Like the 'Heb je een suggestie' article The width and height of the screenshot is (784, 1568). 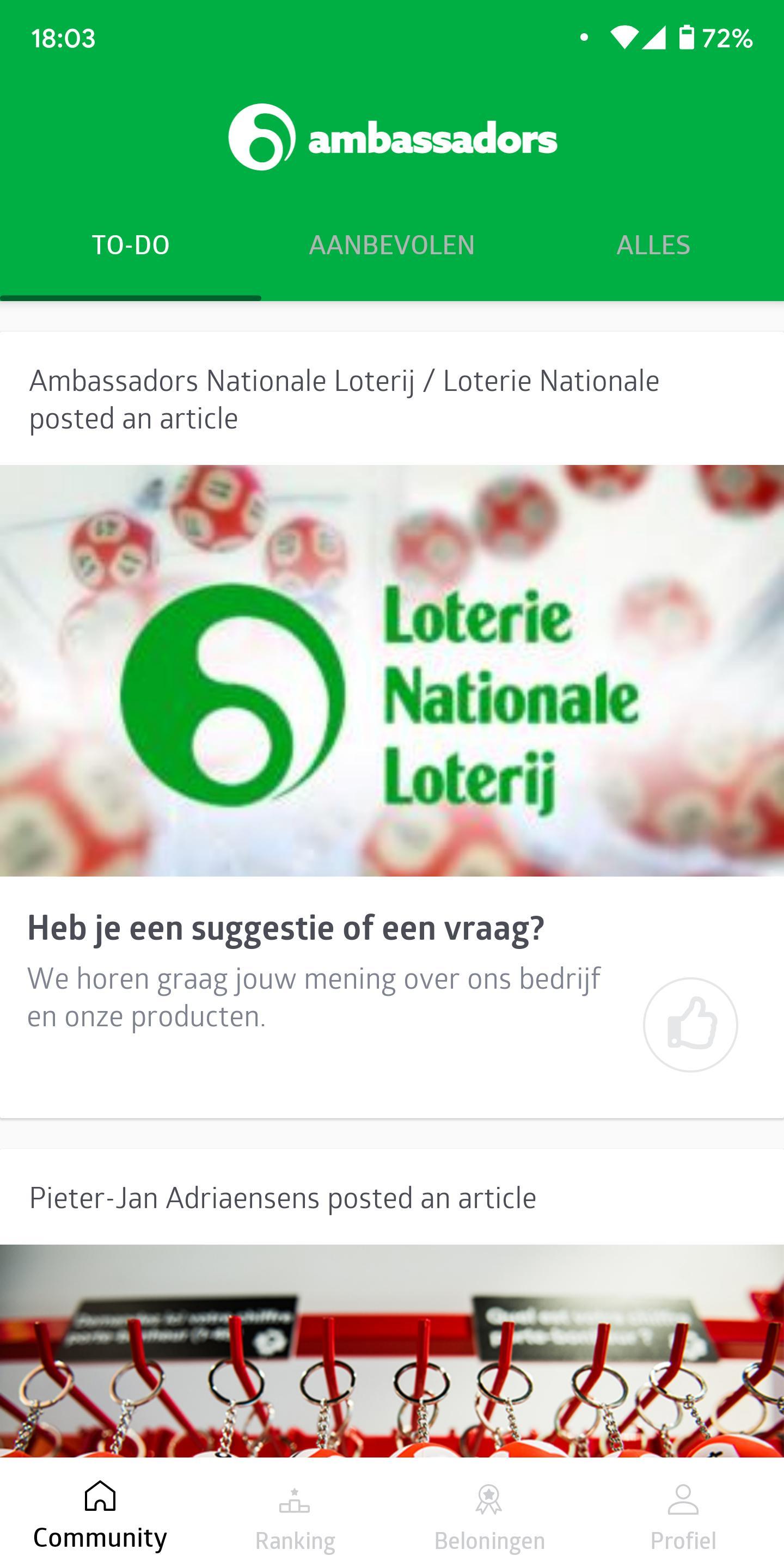[x=690, y=1025]
